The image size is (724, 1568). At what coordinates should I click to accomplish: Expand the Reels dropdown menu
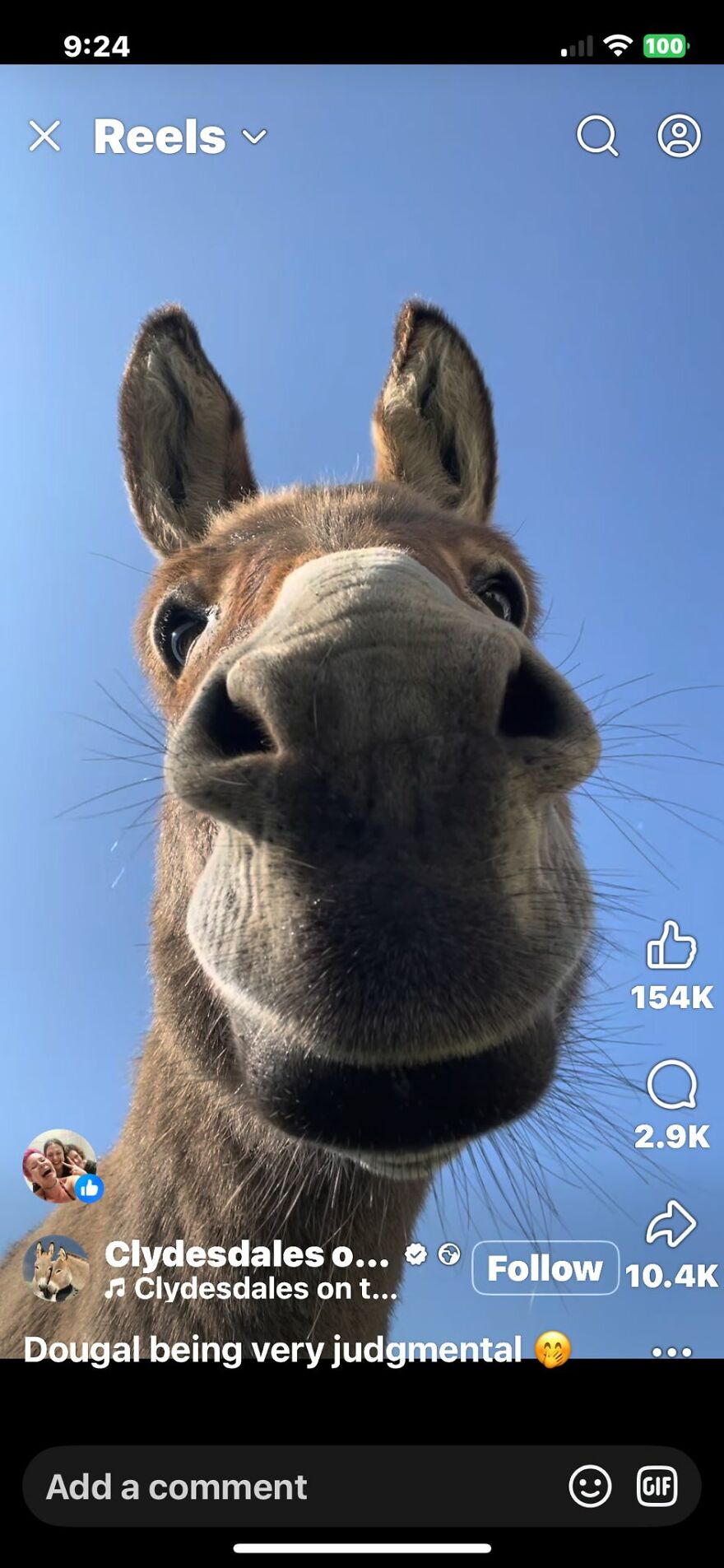click(255, 136)
